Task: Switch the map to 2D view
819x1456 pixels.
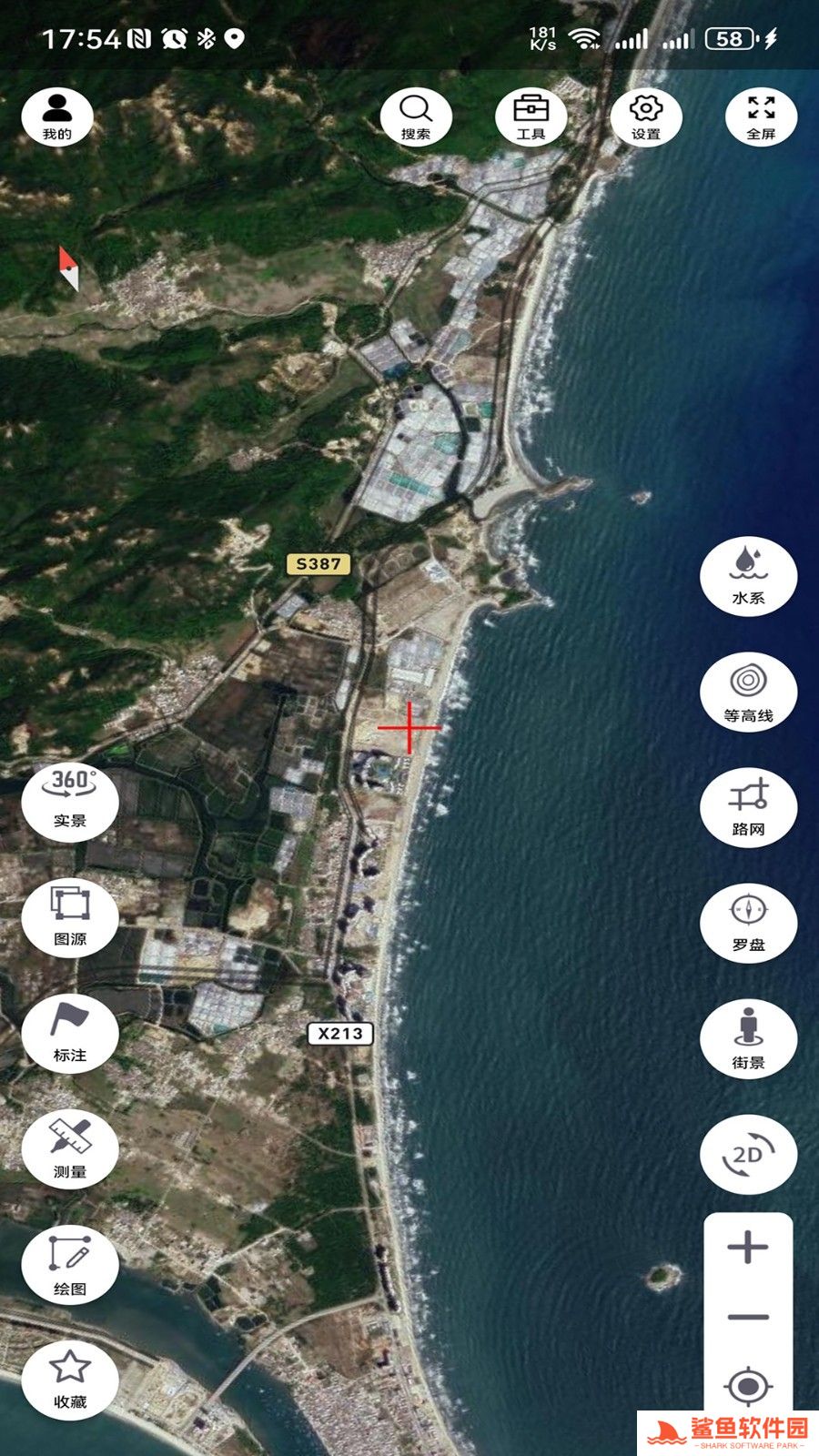Action: coord(748,1155)
